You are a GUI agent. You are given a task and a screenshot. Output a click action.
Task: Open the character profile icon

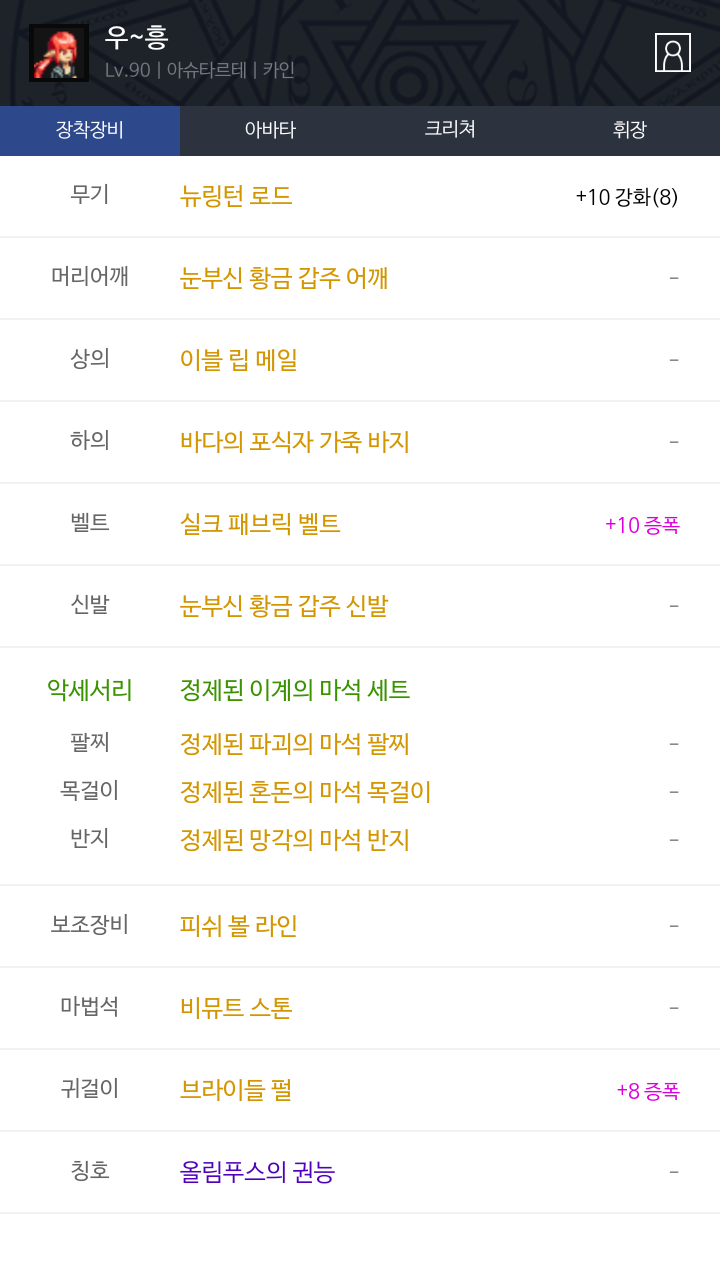(672, 53)
